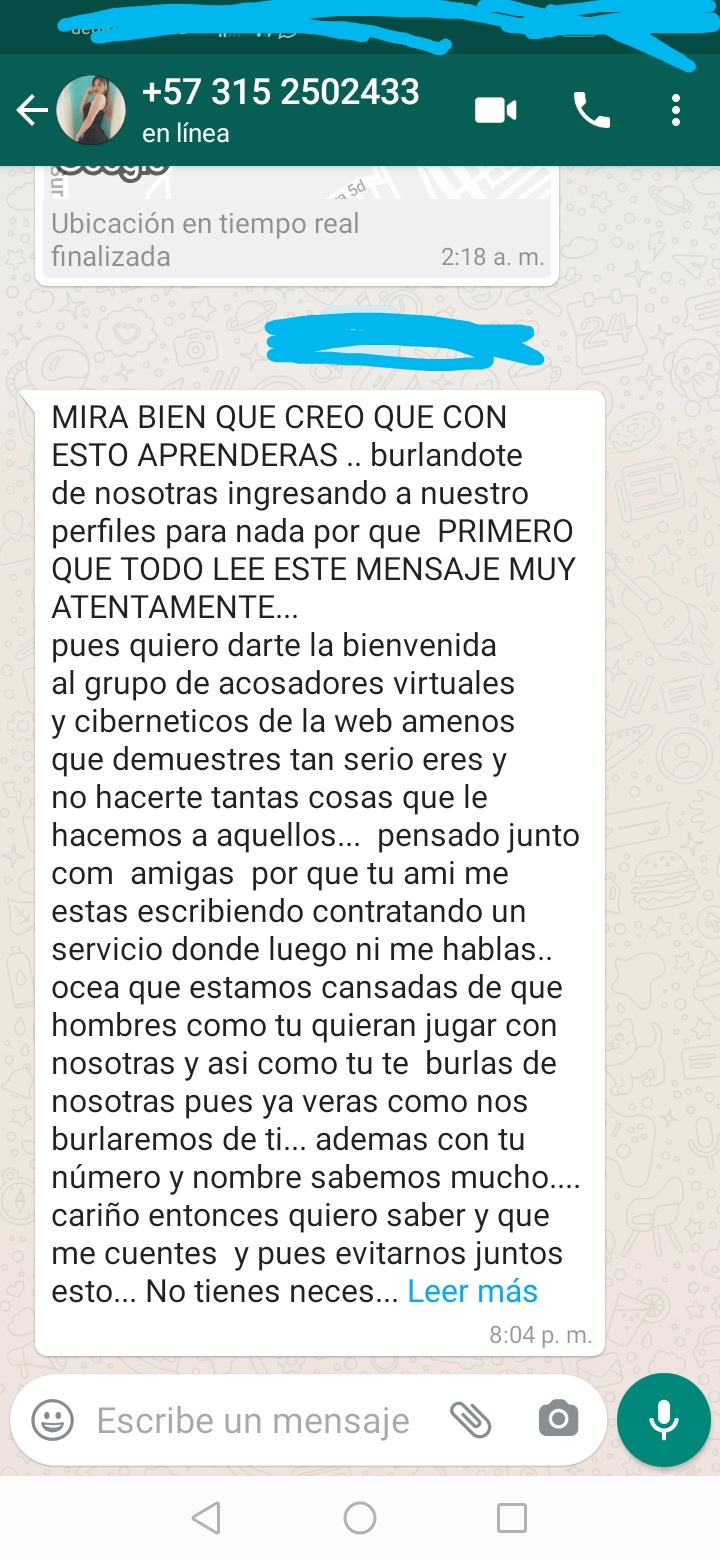Focus the Escribe un mensaje field
This screenshot has width=720, height=1560.
pyautogui.click(x=252, y=1421)
